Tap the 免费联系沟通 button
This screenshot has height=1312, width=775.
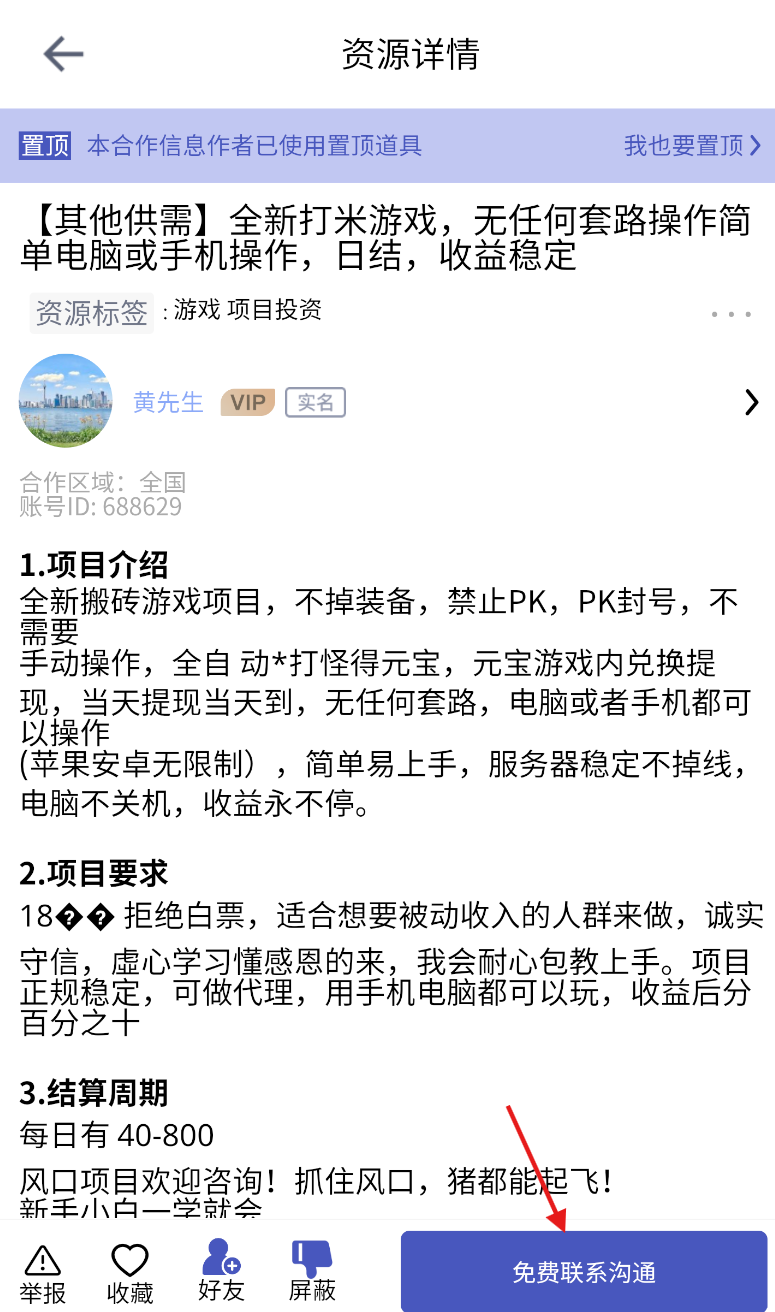584,1272
